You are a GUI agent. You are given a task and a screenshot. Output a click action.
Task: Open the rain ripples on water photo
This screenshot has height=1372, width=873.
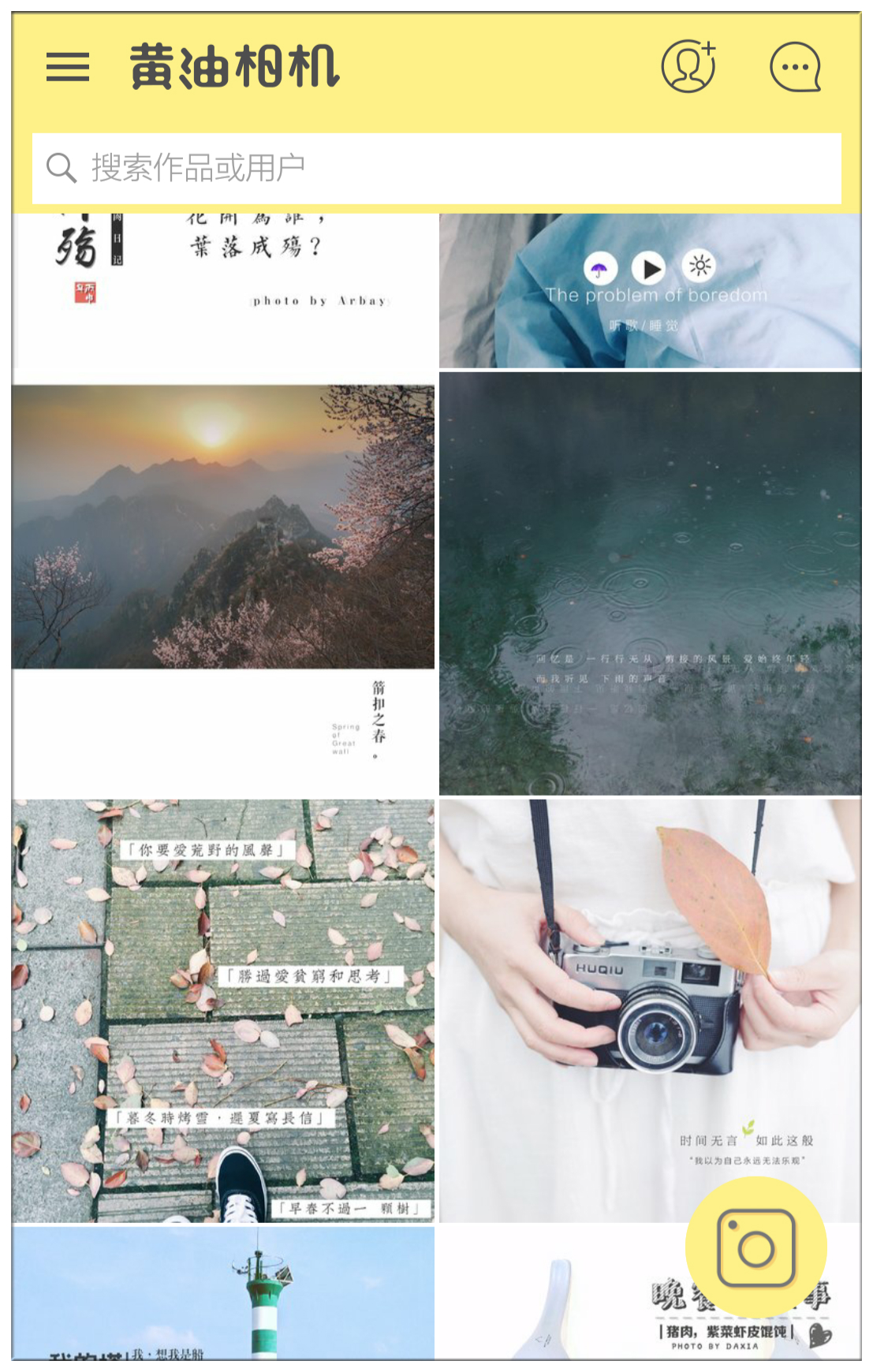(650, 583)
